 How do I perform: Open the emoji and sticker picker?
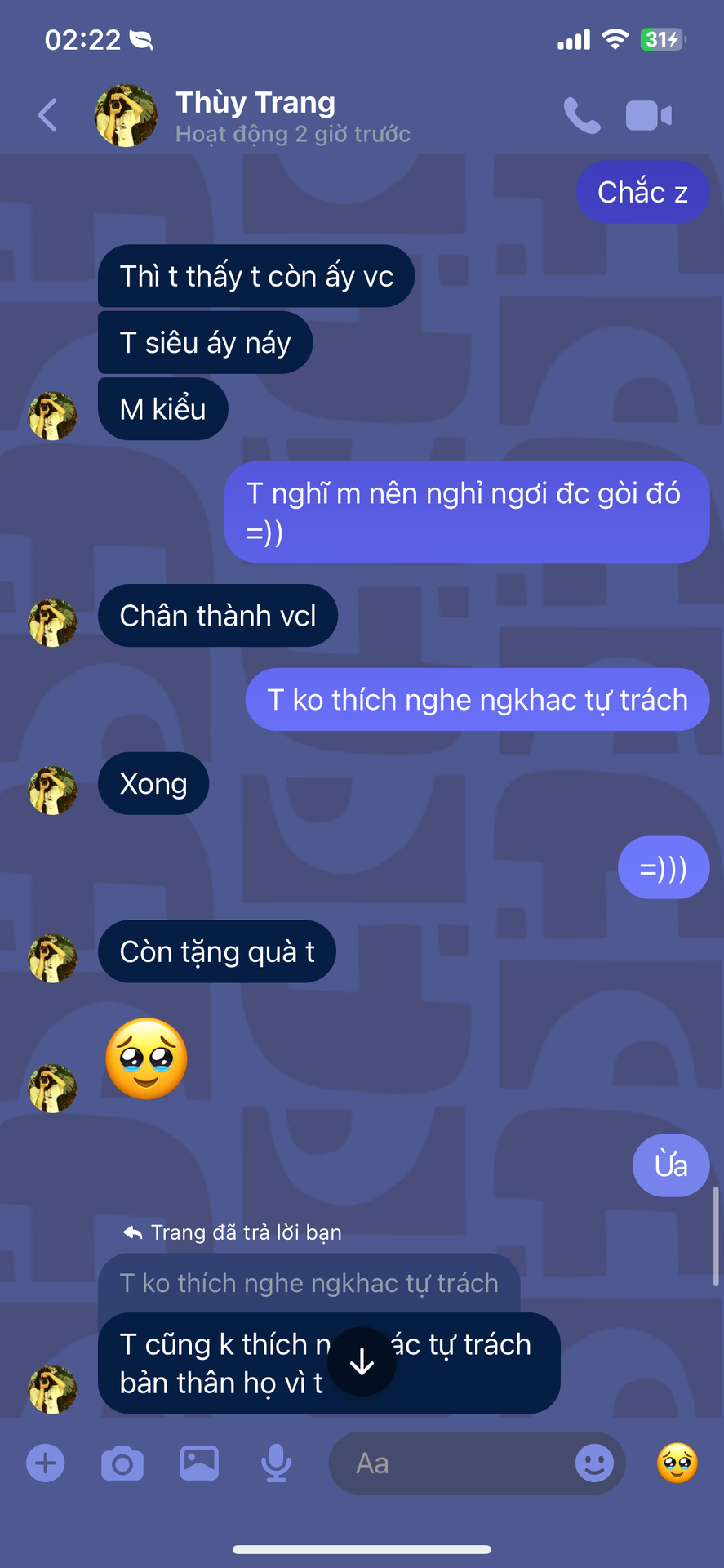(x=594, y=1463)
